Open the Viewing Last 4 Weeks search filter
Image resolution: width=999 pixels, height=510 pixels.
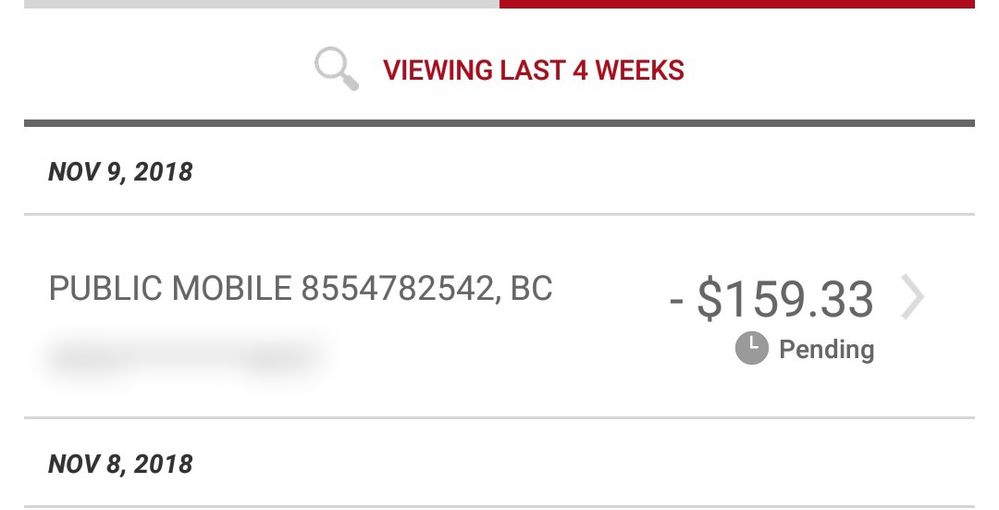(x=500, y=71)
